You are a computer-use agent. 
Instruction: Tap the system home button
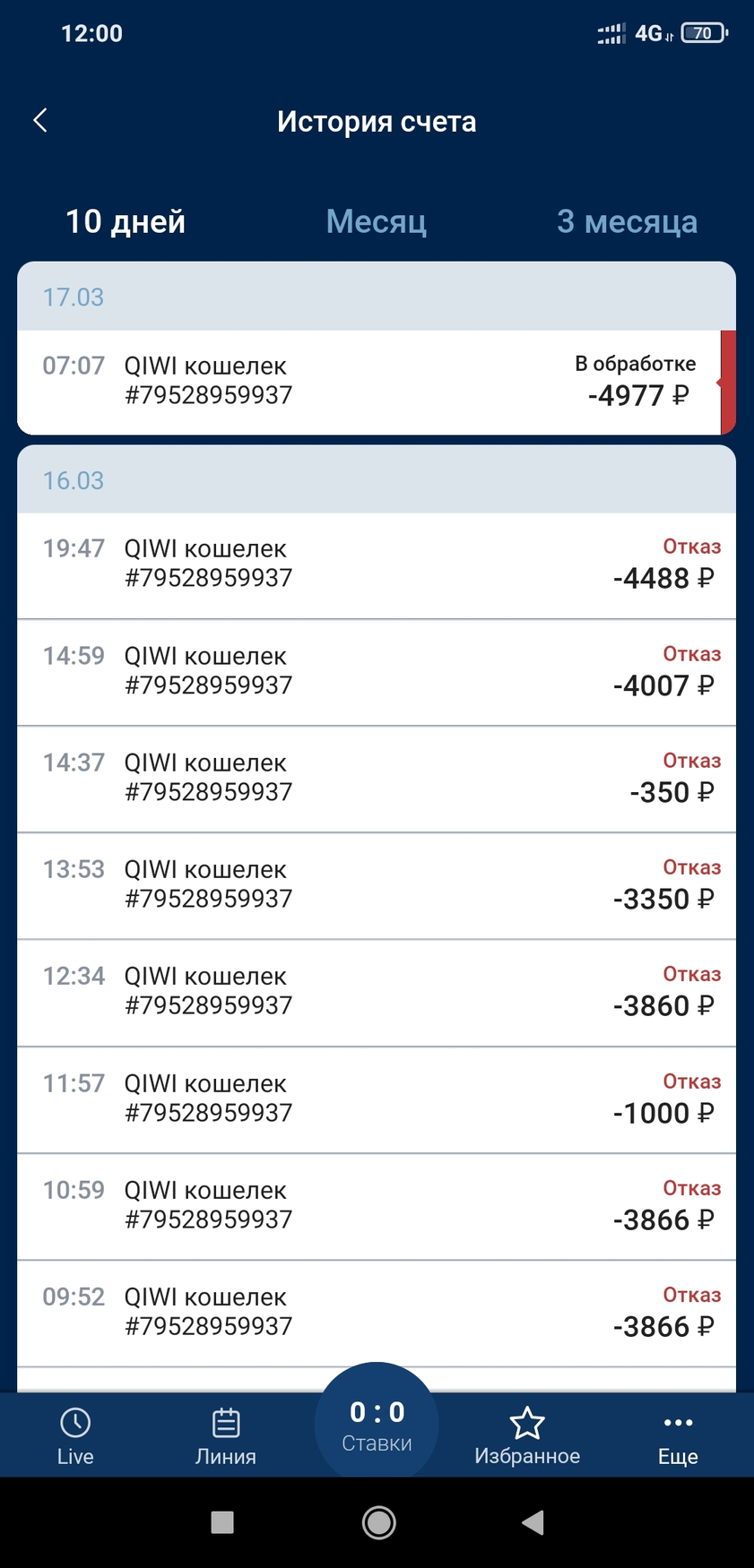378,1521
